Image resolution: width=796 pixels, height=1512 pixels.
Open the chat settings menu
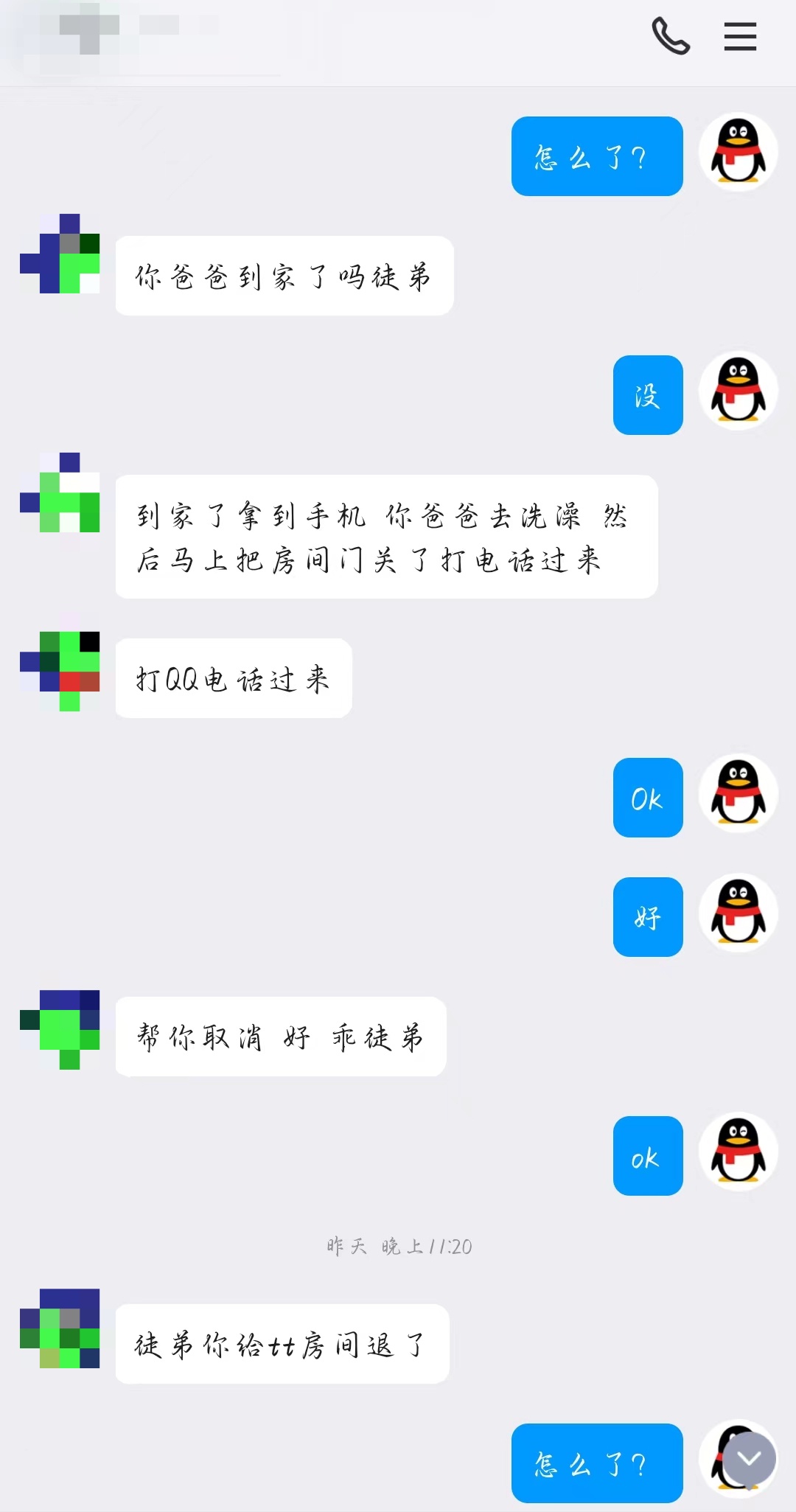(x=741, y=37)
